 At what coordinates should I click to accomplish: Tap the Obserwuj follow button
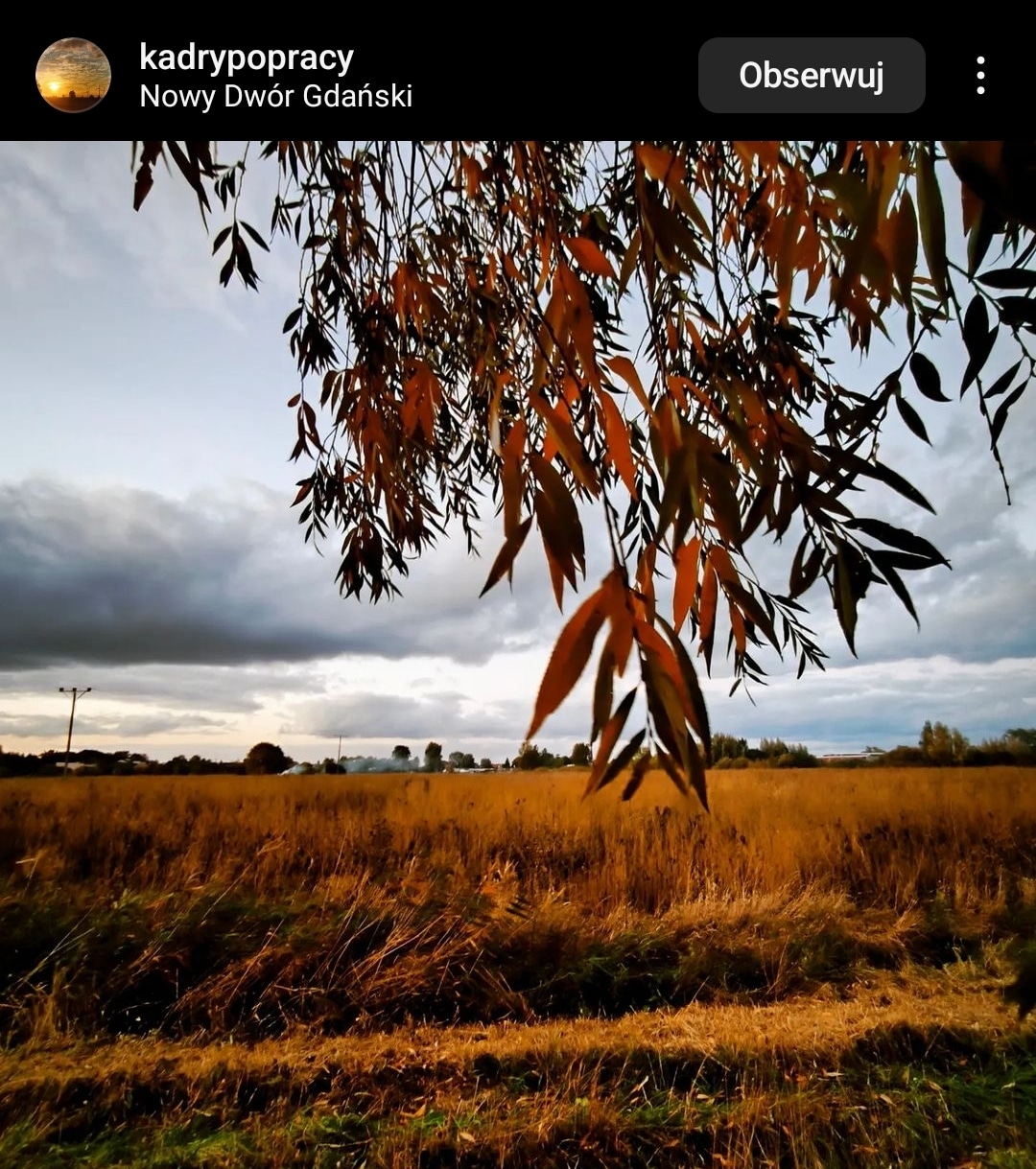pyautogui.click(x=812, y=76)
